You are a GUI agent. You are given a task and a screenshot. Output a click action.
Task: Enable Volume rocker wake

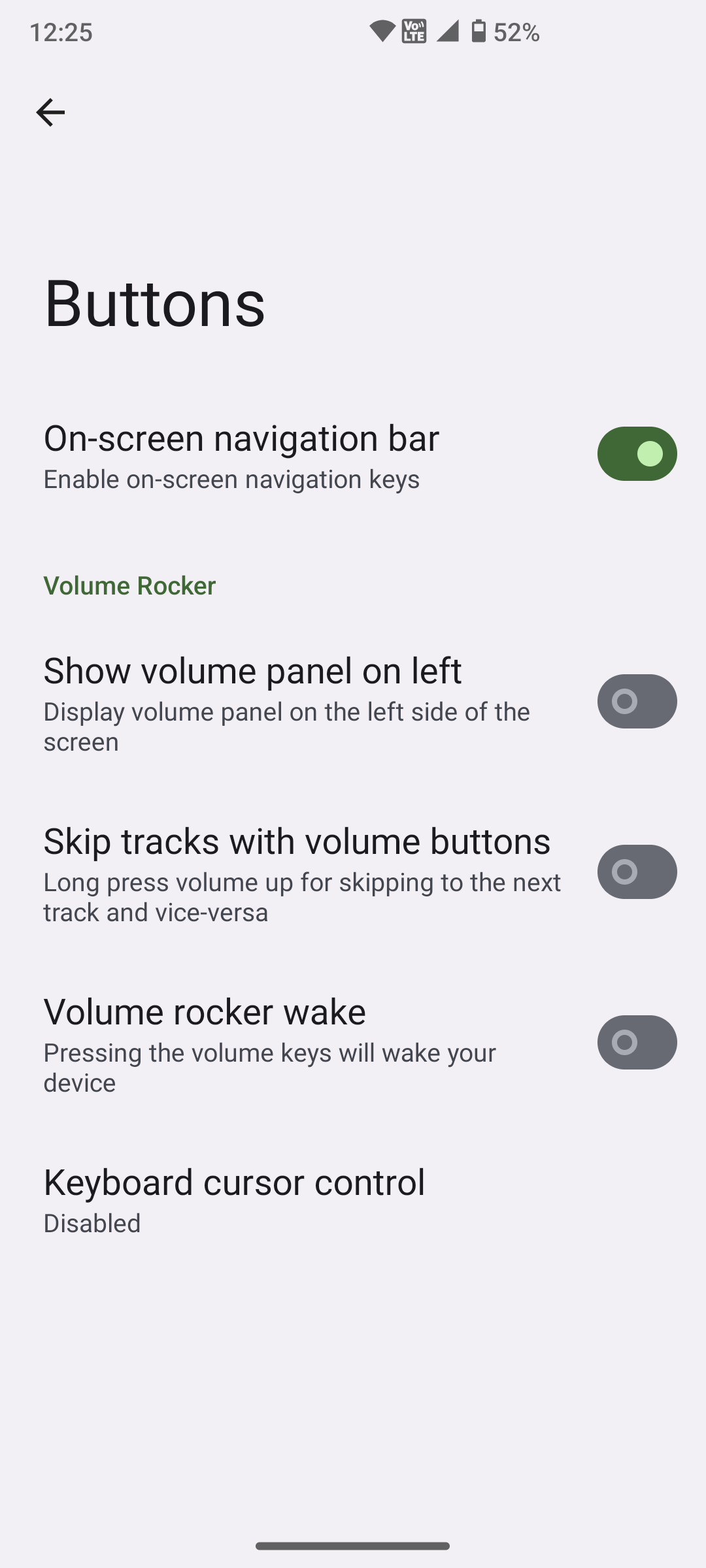point(637,1043)
